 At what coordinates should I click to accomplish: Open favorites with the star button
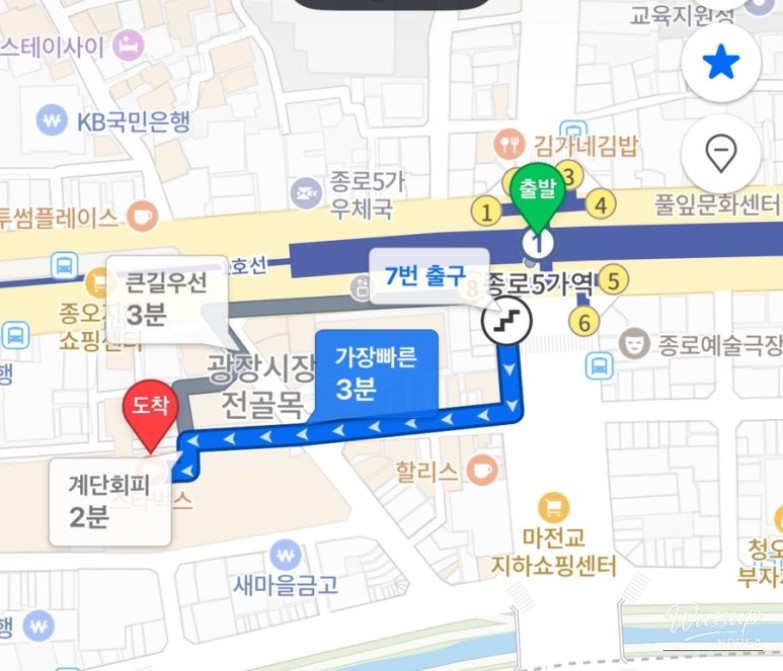720,64
